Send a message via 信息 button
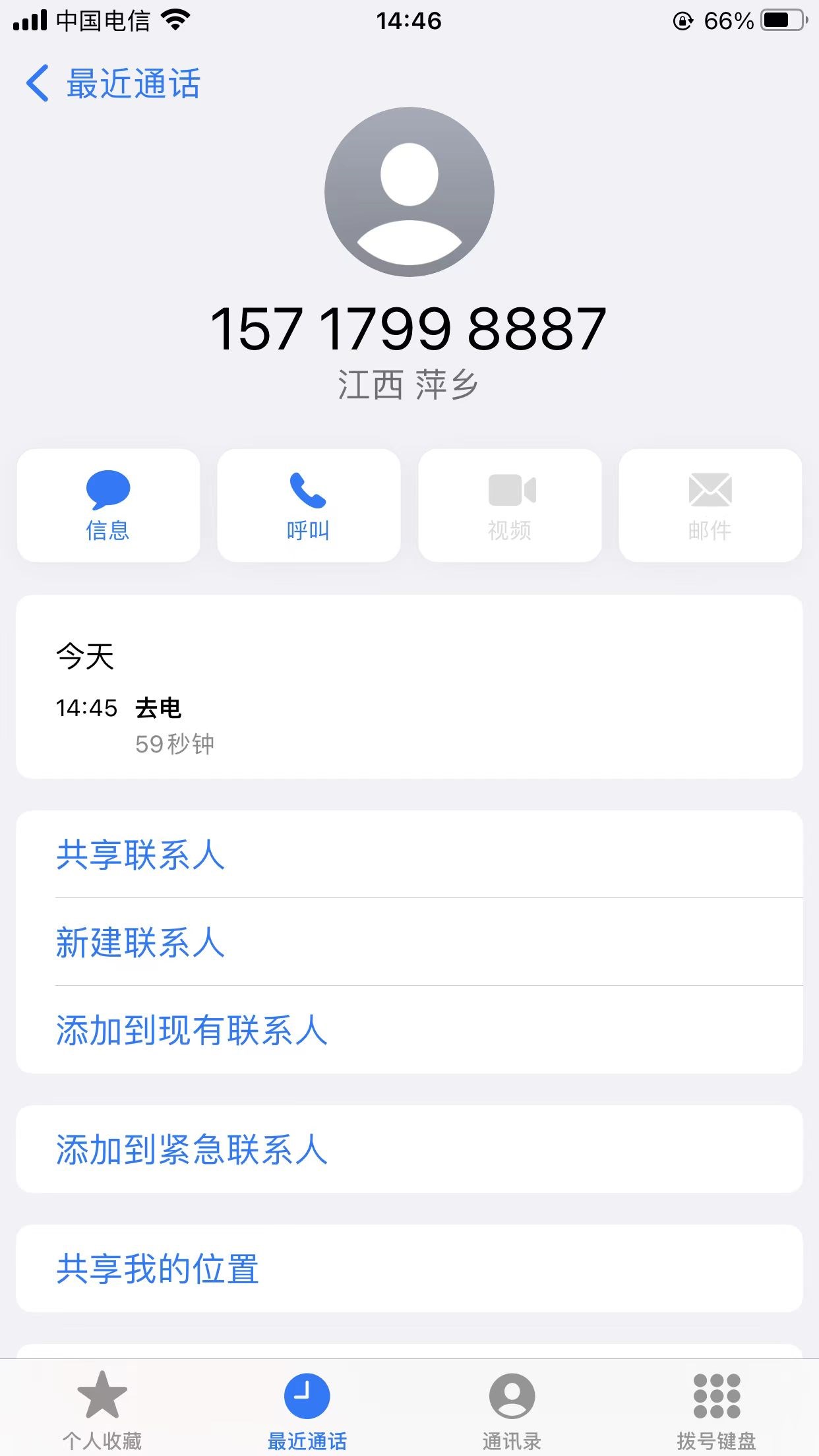 pos(108,506)
